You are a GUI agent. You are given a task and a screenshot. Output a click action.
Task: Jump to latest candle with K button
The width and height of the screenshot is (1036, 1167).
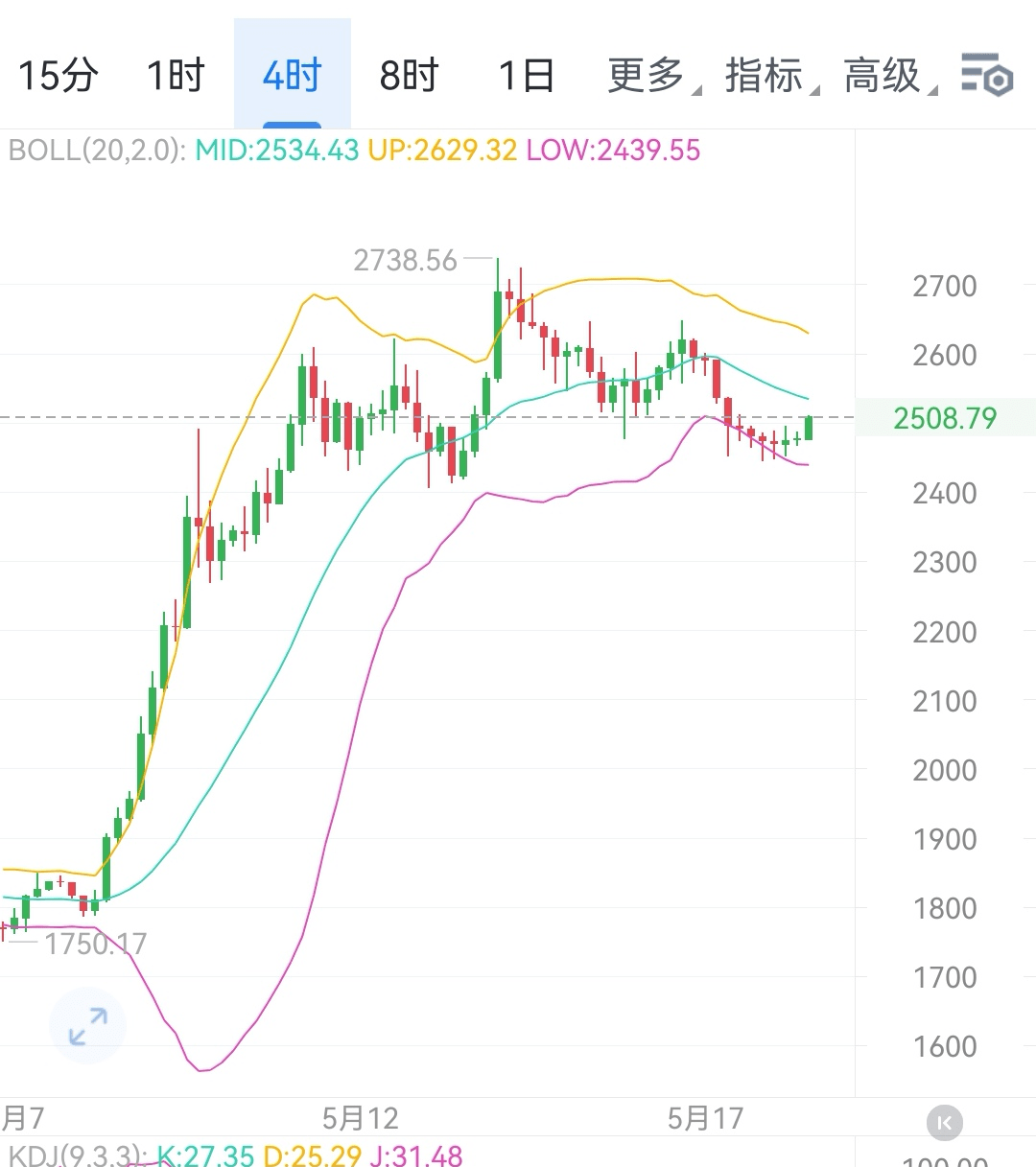(945, 1122)
